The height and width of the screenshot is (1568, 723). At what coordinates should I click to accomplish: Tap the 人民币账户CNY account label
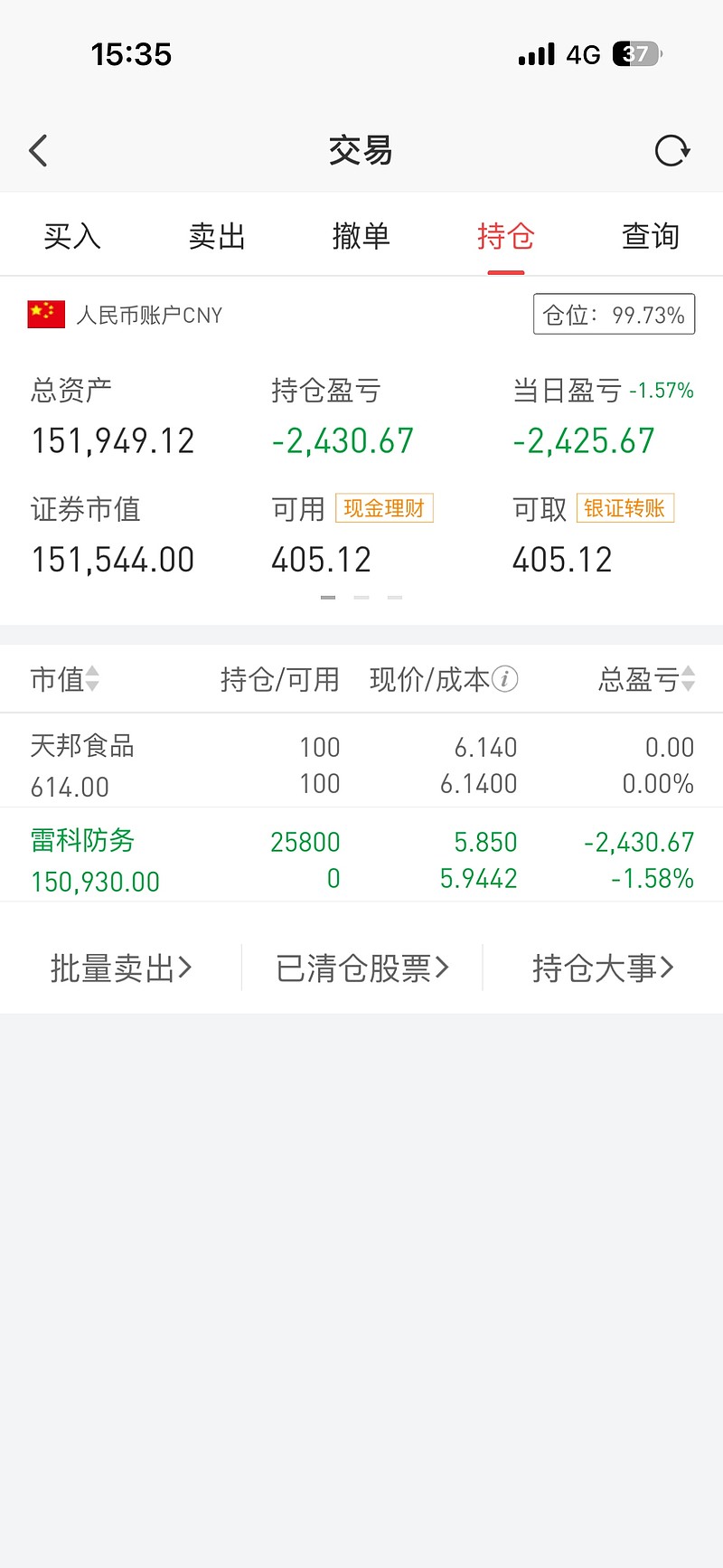coord(149,315)
